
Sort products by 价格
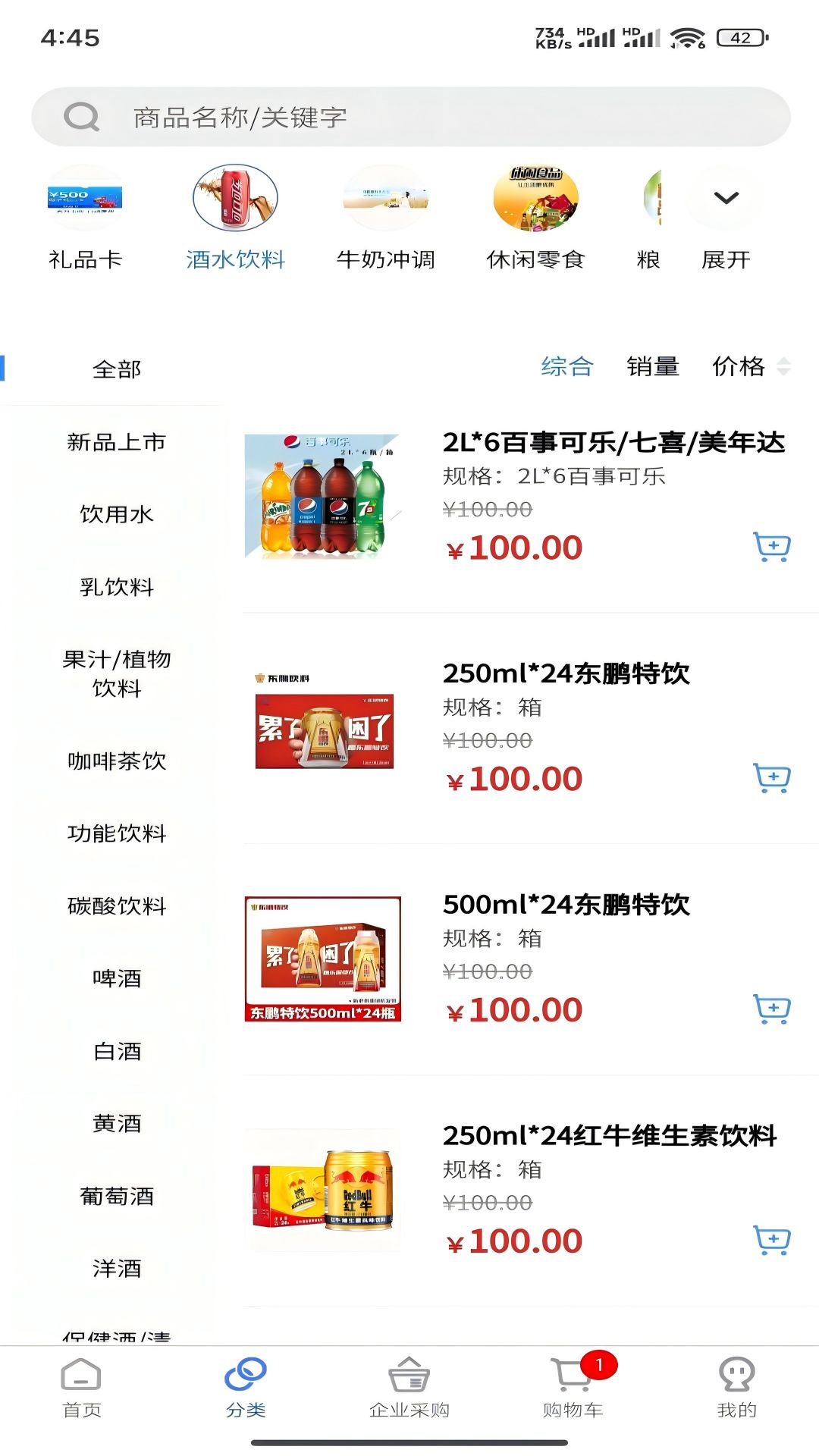tap(749, 367)
